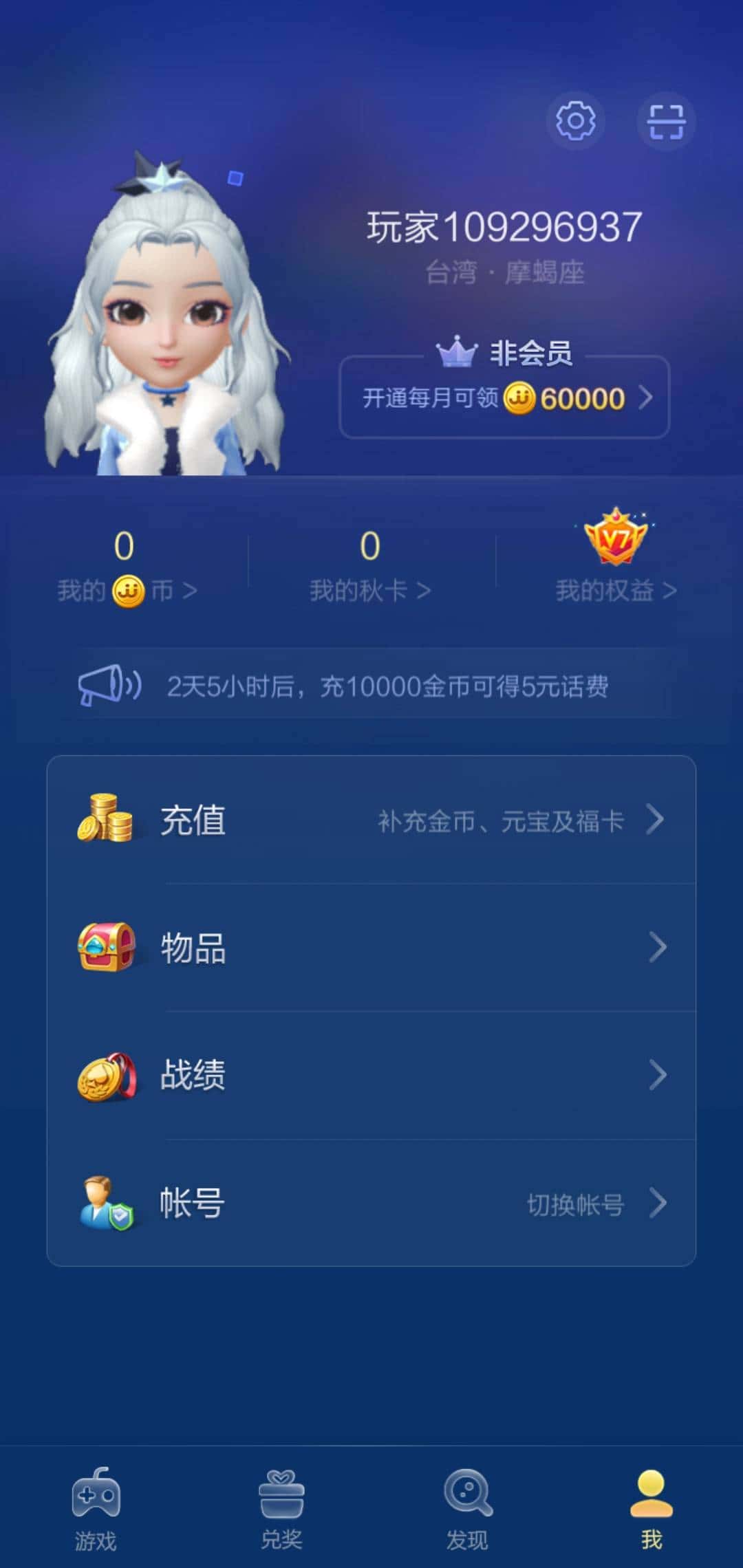Expand the 我的权益 section chevron
The height and width of the screenshot is (1568, 743).
pos(669,590)
